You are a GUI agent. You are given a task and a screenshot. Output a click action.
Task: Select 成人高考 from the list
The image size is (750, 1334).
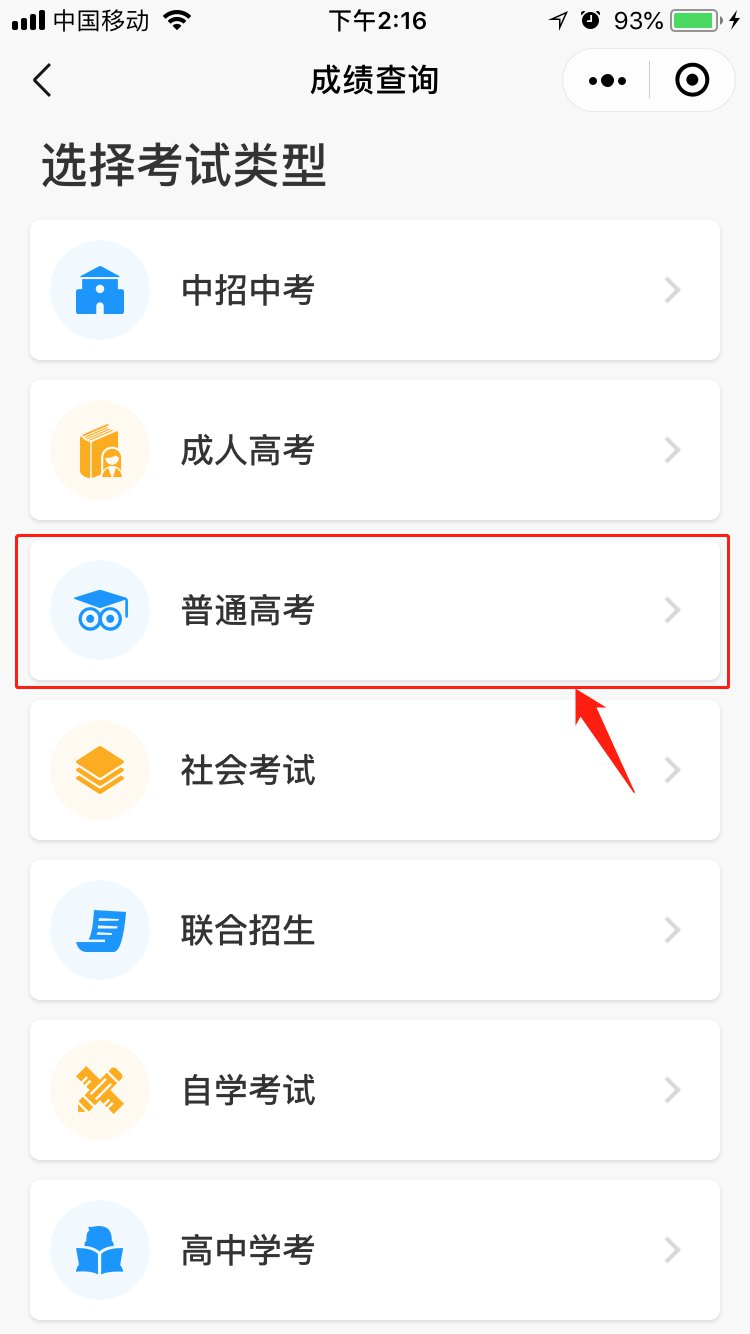(375, 450)
